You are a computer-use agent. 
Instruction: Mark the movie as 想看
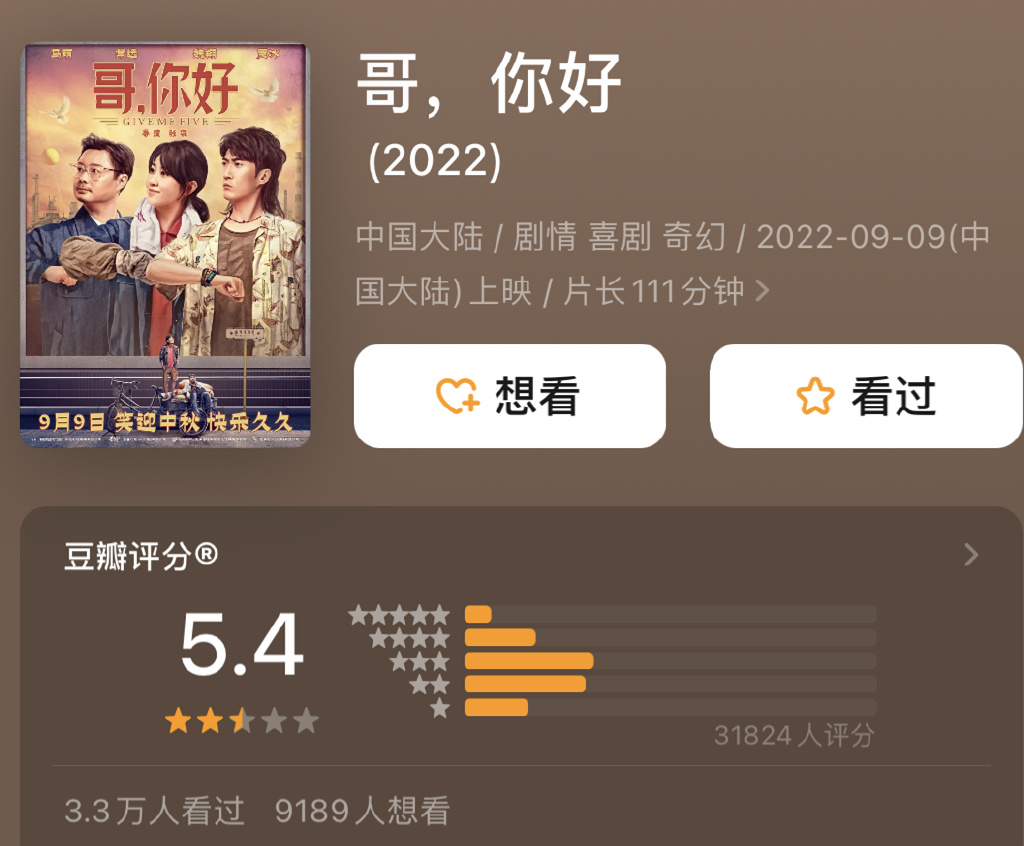(509, 396)
